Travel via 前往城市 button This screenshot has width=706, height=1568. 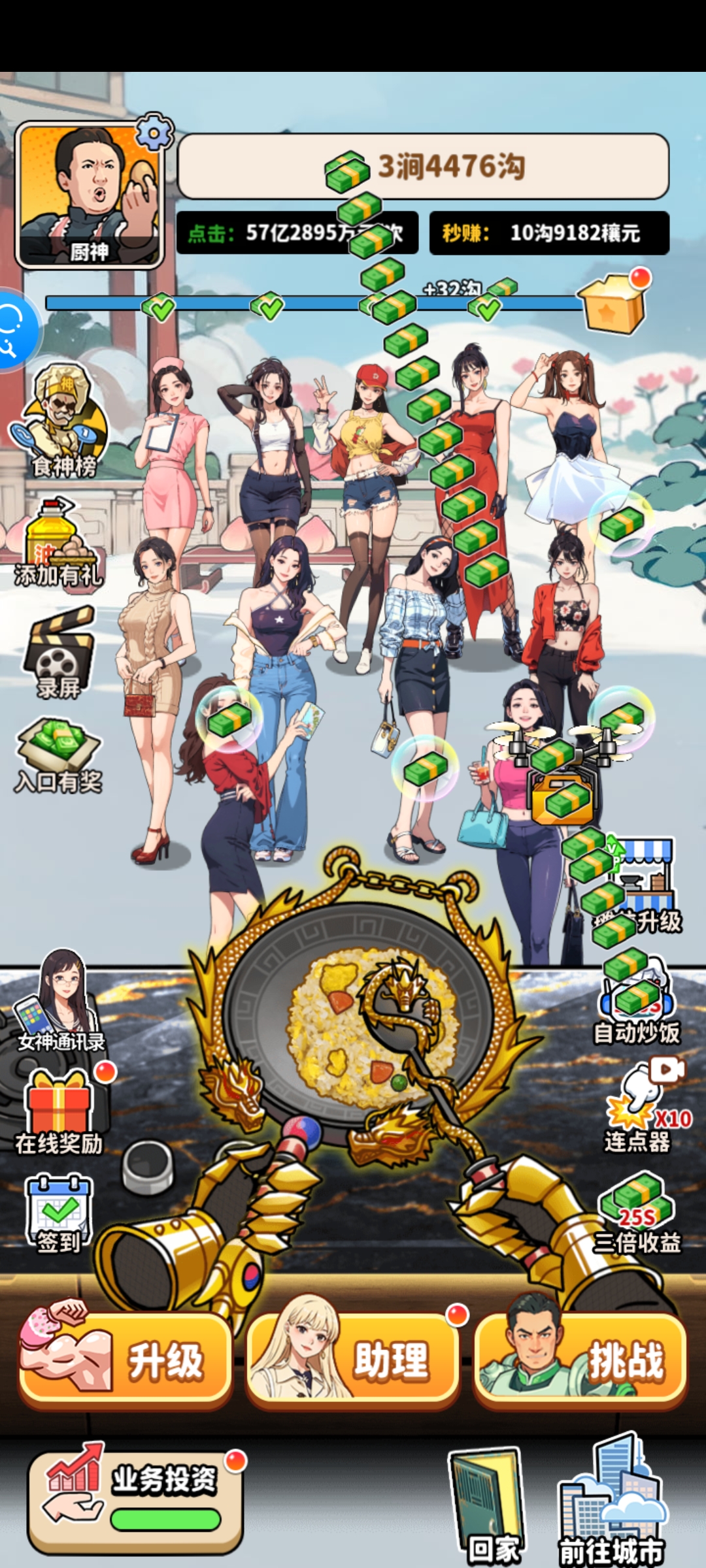[x=611, y=1503]
